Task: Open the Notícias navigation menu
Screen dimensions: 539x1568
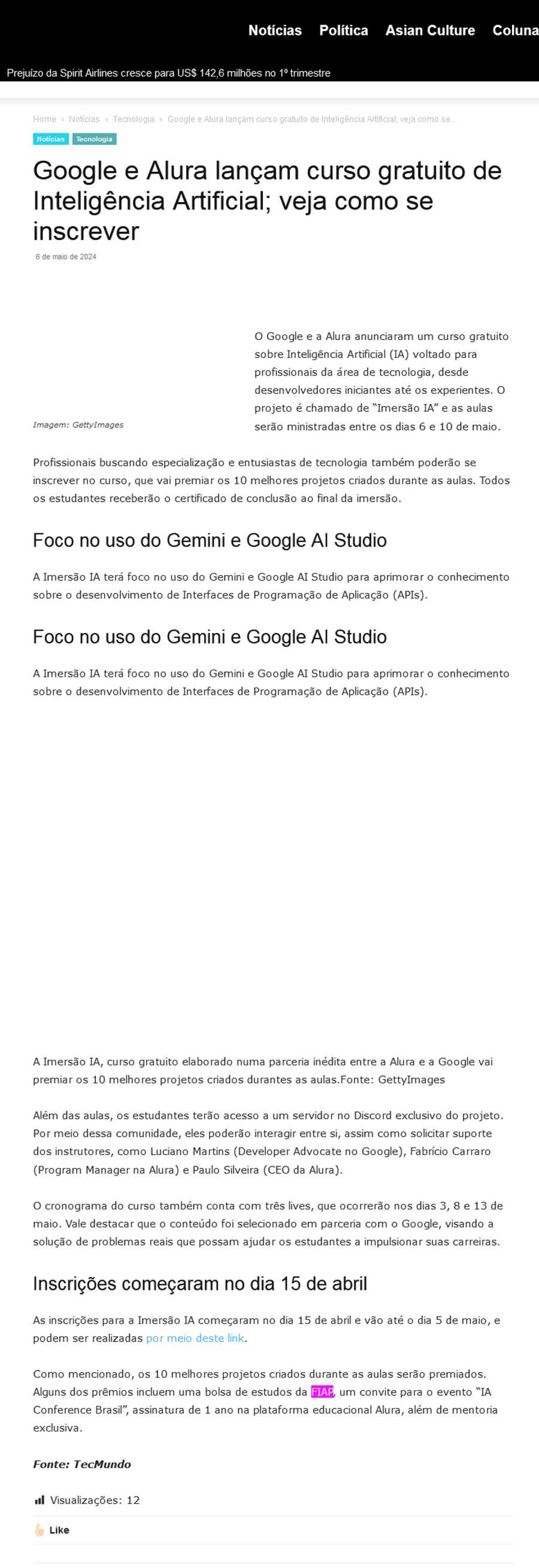Action: (275, 31)
